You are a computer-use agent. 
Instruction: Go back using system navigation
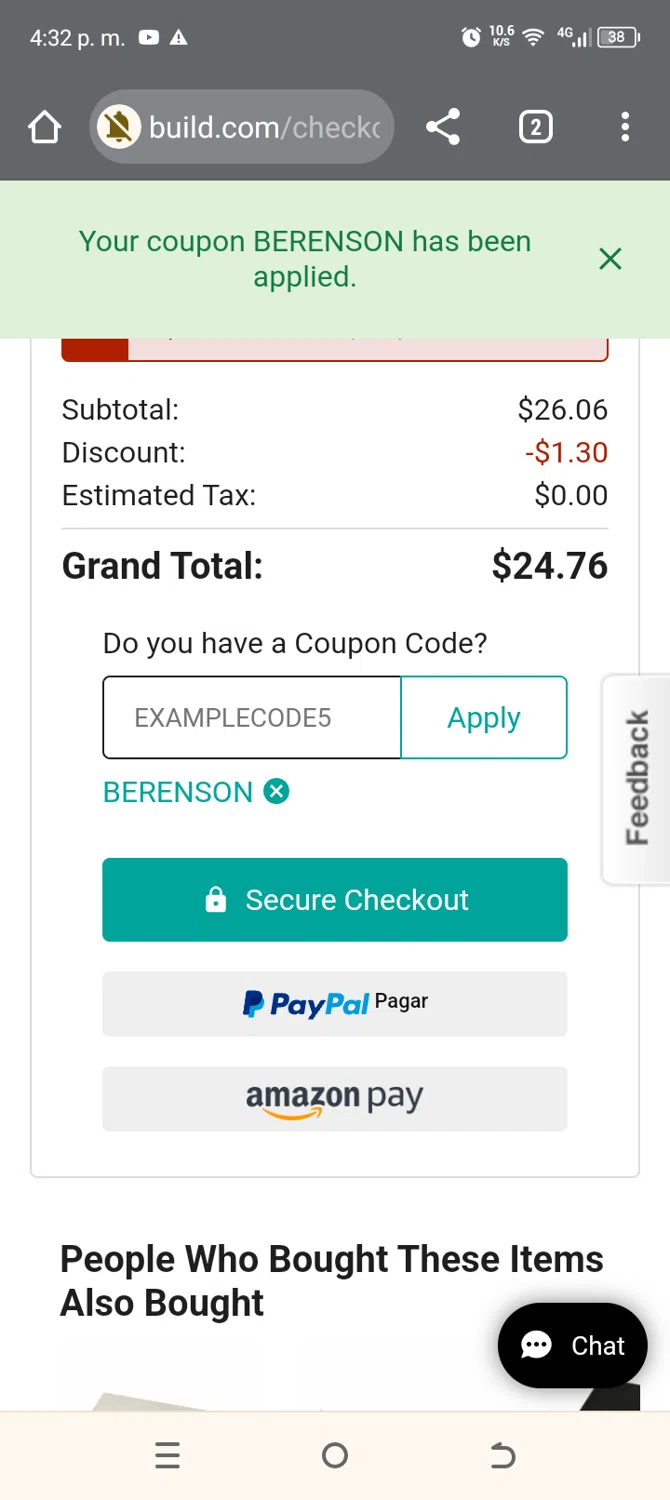(x=503, y=1456)
